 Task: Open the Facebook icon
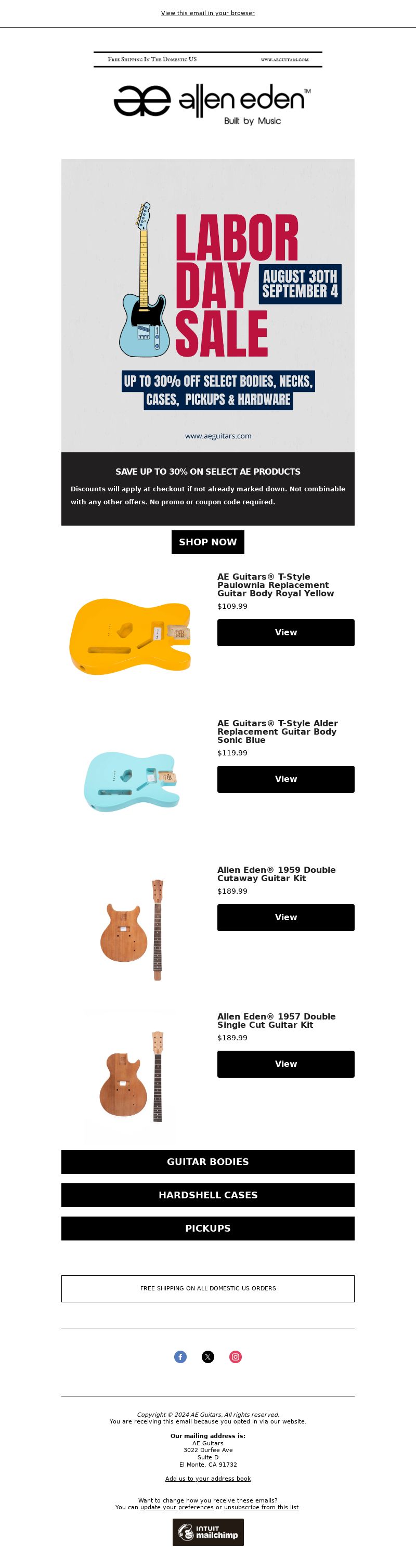click(180, 1357)
